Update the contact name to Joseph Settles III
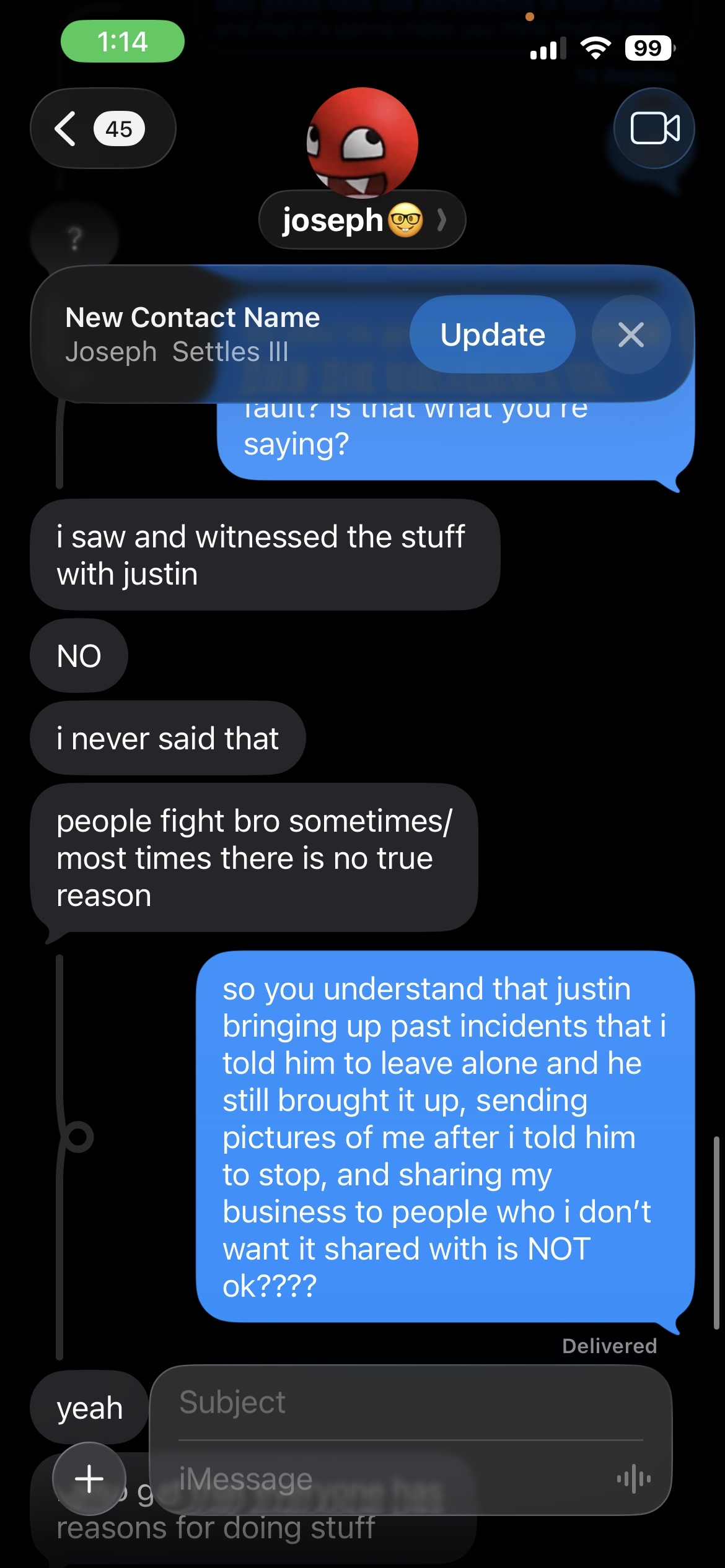Screen dimensions: 725x1568 click(493, 334)
